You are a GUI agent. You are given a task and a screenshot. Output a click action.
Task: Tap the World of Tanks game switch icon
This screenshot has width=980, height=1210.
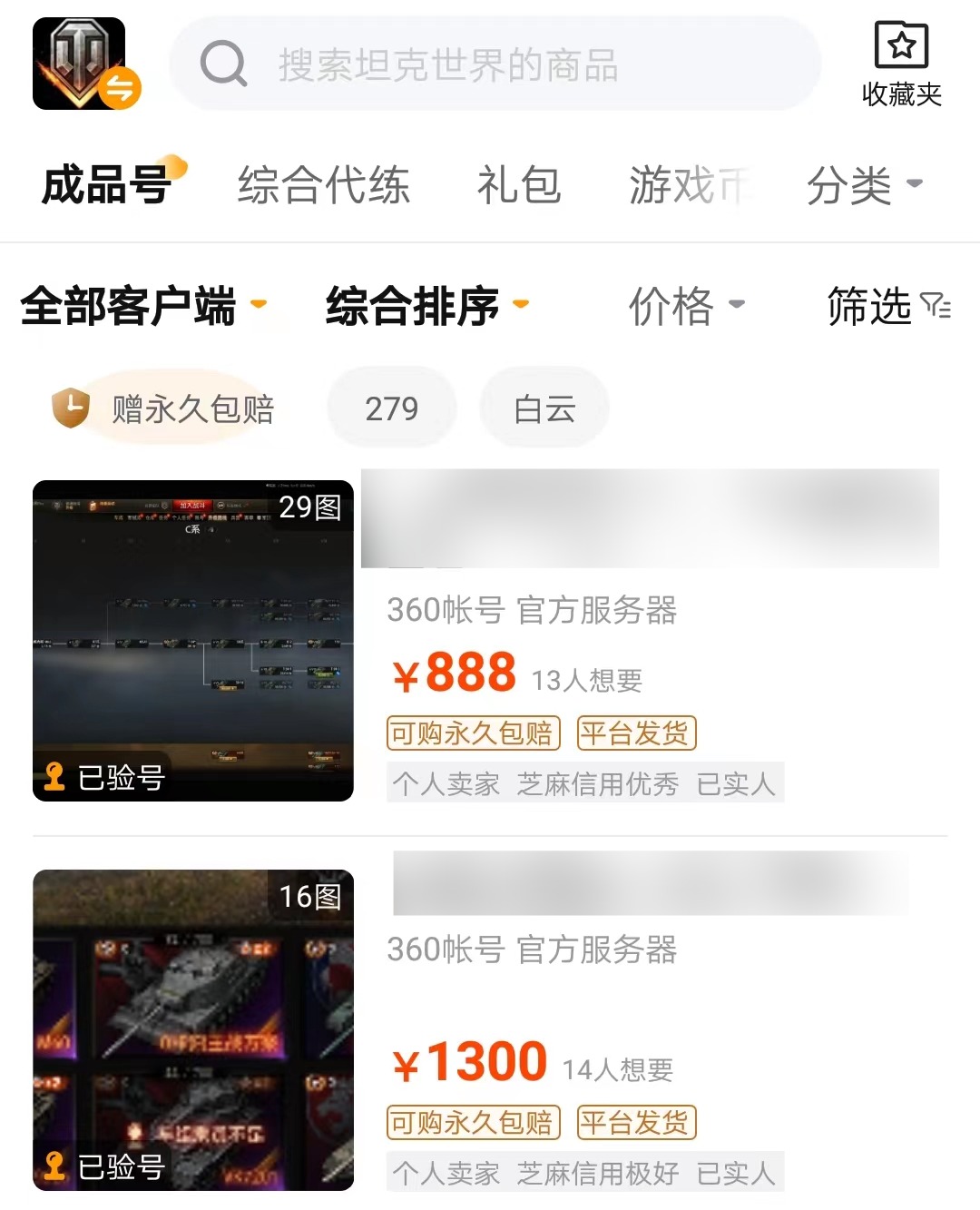[x=86, y=64]
